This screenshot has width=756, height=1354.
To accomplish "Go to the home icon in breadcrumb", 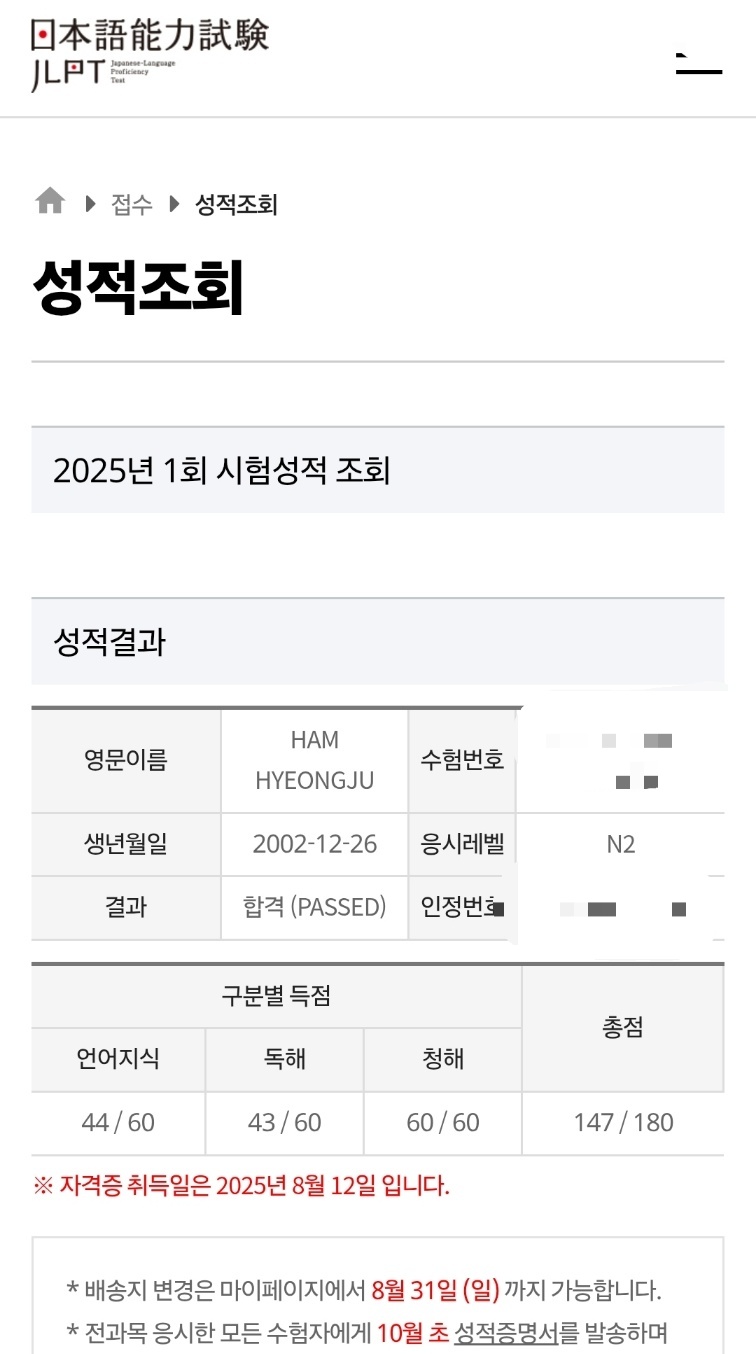I will click(x=50, y=202).
